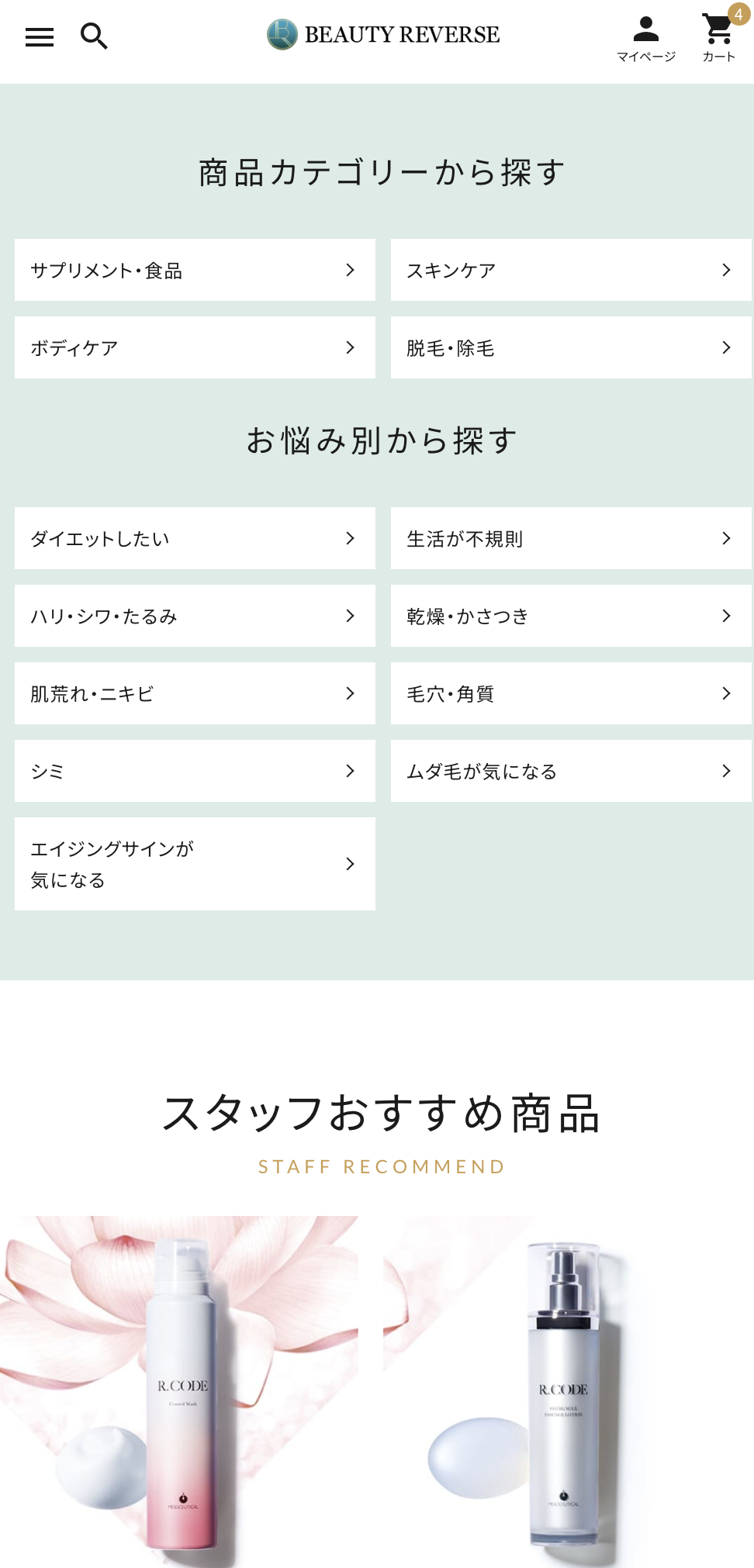Select the ボディケア category
Image resolution: width=754 pixels, height=1568 pixels.
(x=195, y=347)
